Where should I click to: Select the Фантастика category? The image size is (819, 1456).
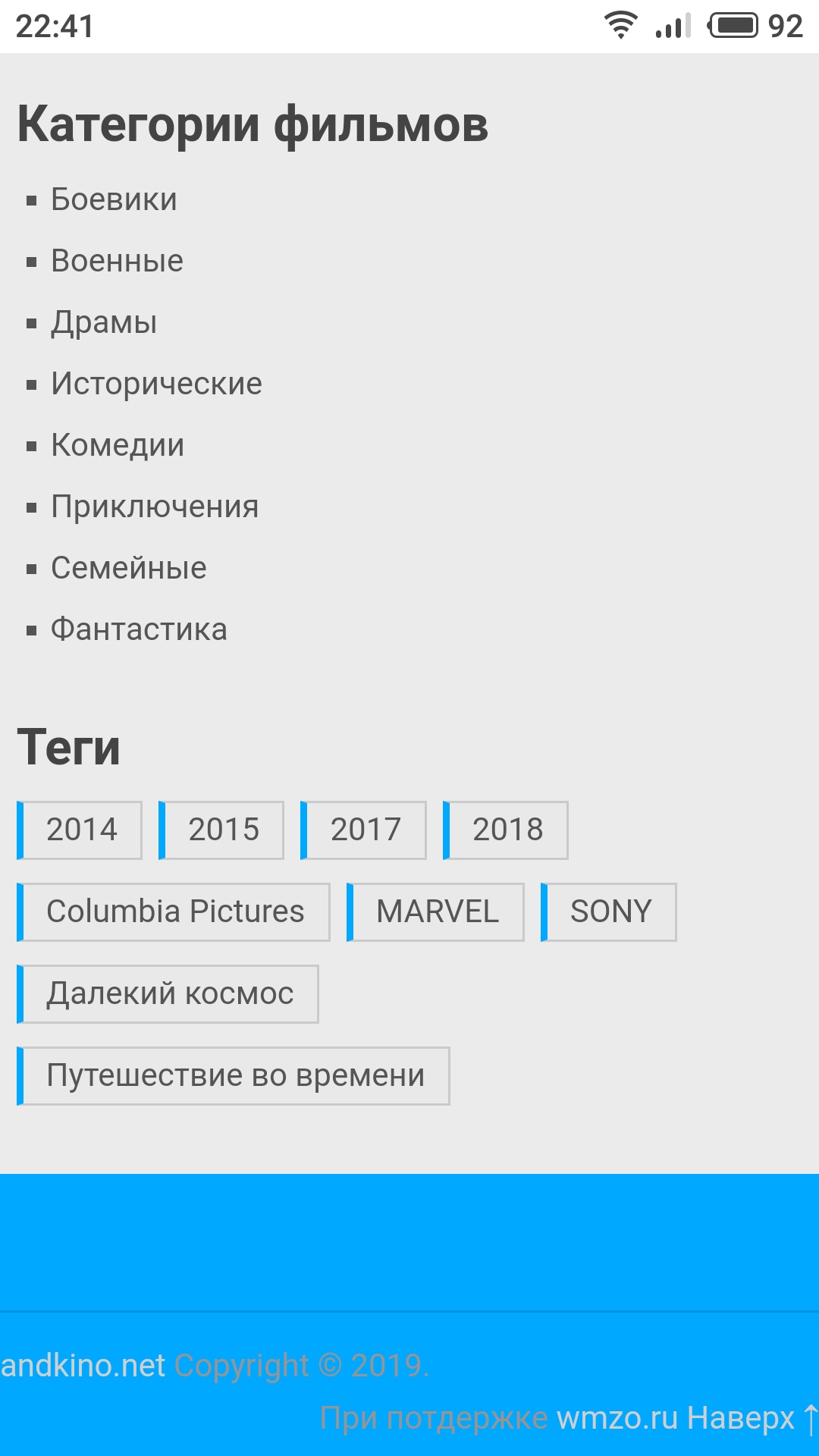tap(139, 629)
